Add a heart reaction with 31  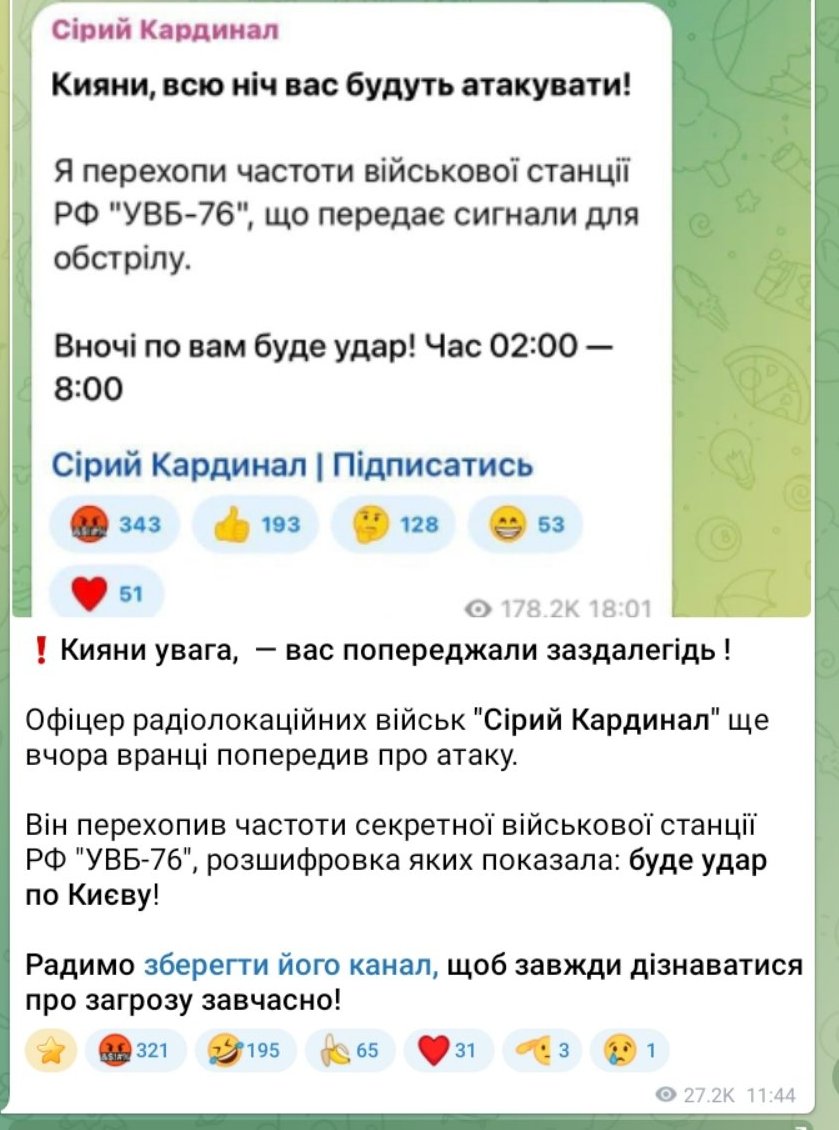point(448,1050)
